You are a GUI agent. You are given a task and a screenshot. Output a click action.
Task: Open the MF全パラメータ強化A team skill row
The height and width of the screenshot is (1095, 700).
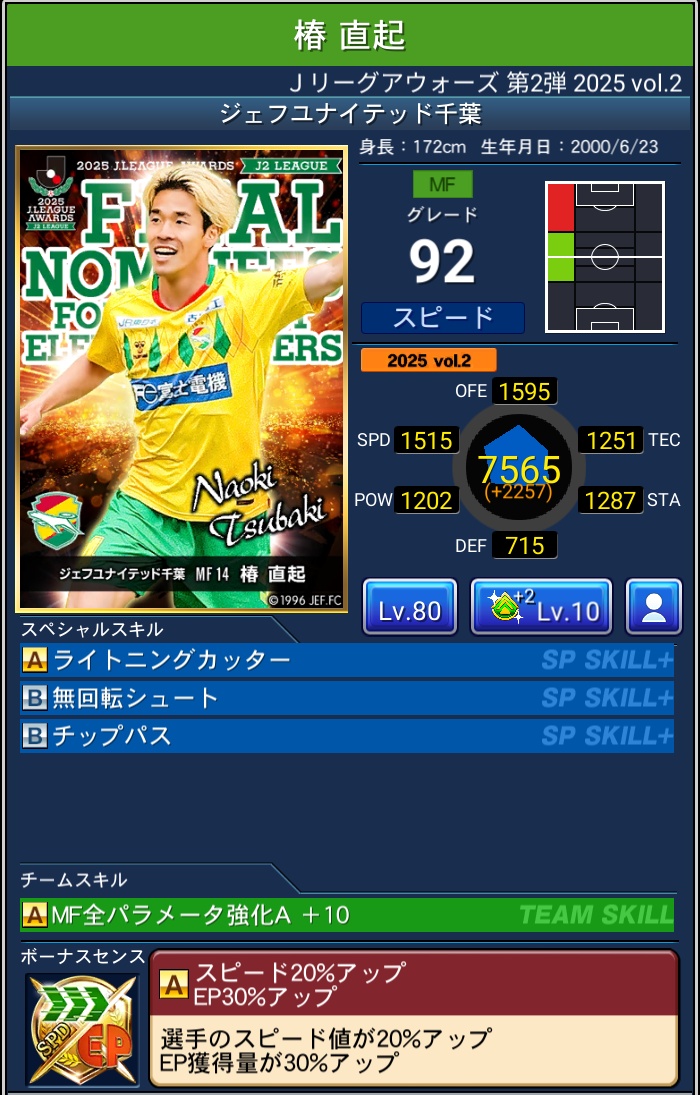click(x=346, y=914)
